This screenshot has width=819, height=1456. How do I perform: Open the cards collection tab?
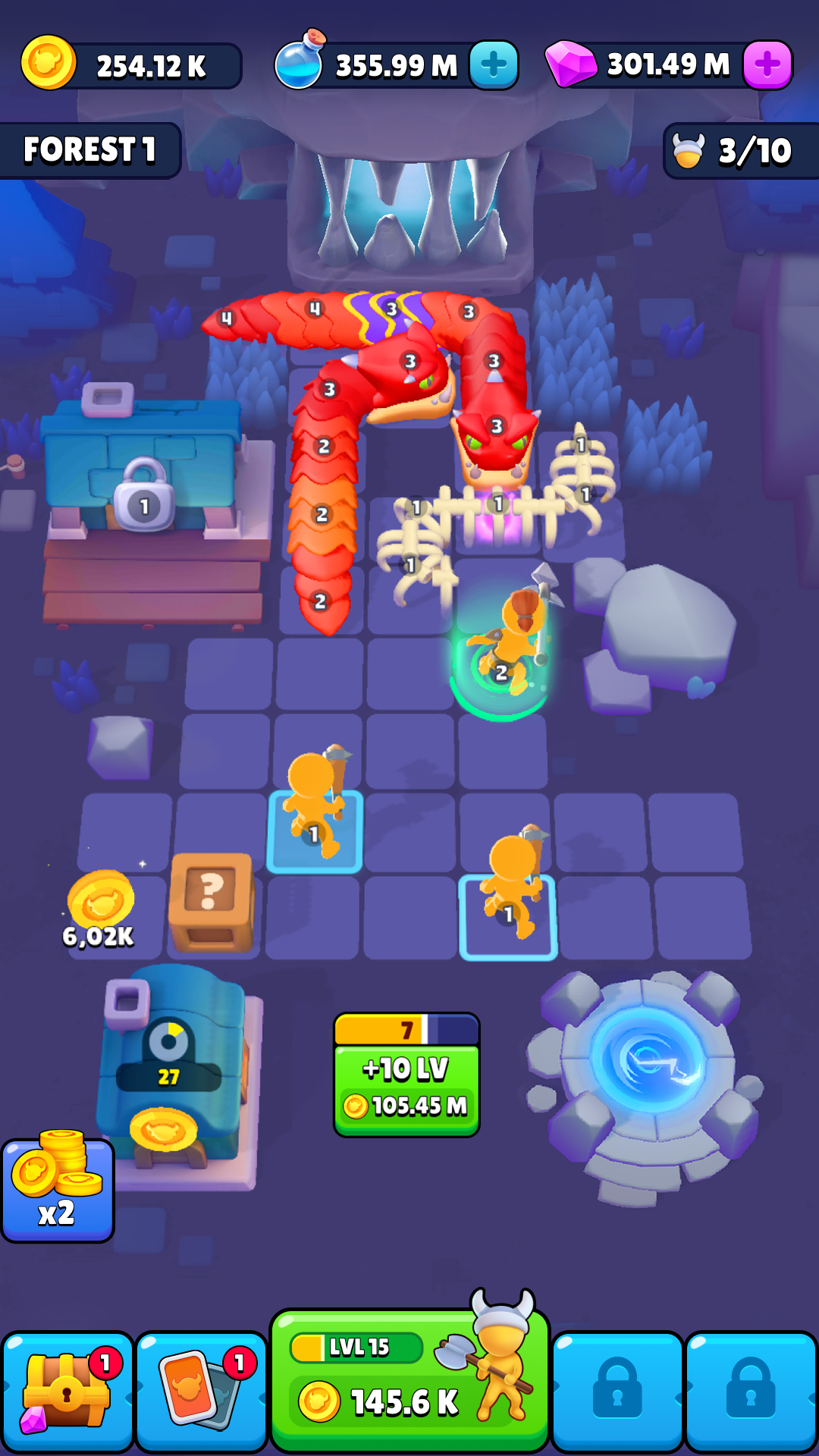coord(201,1392)
